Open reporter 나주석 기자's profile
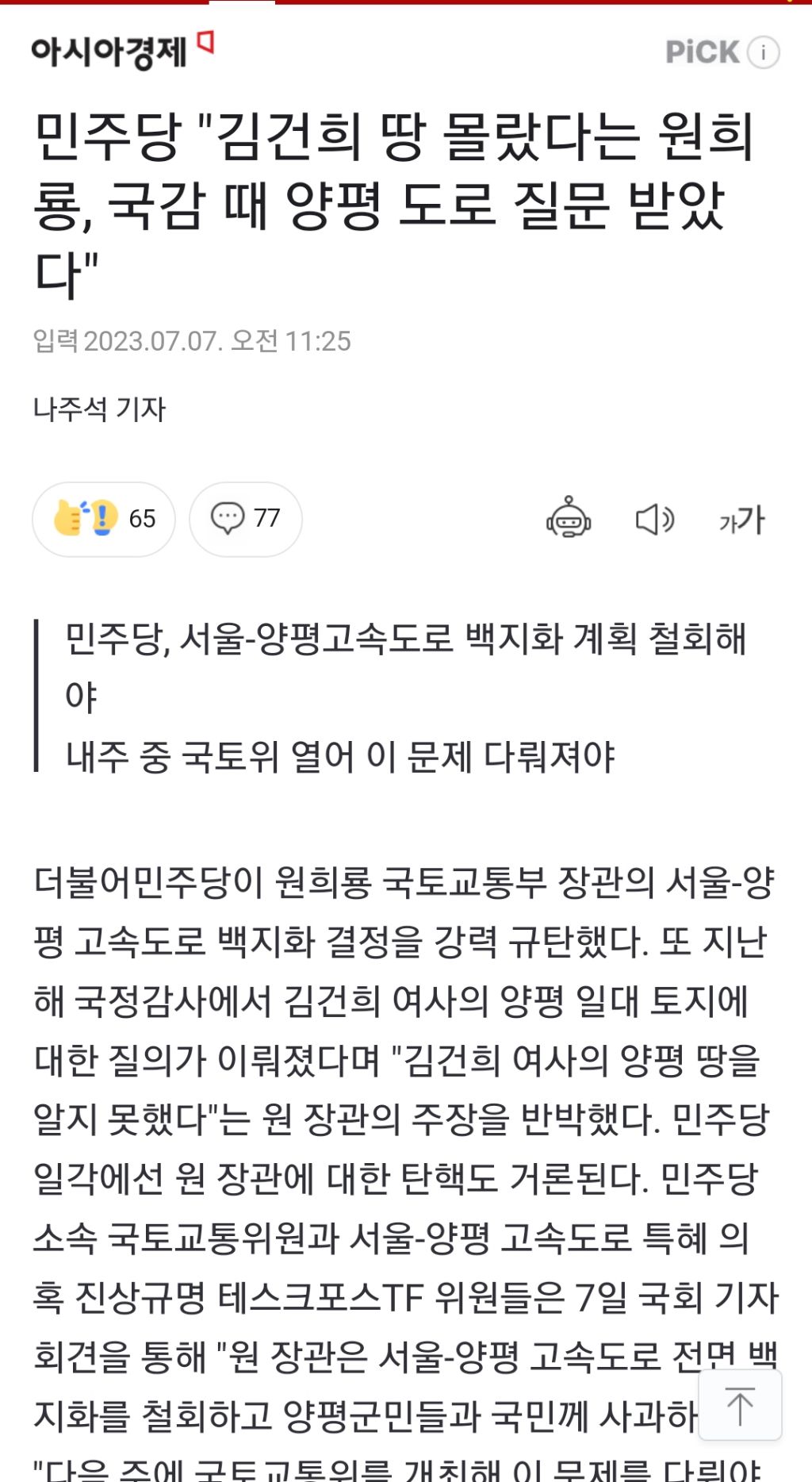The width and height of the screenshot is (812, 1482). 99,409
